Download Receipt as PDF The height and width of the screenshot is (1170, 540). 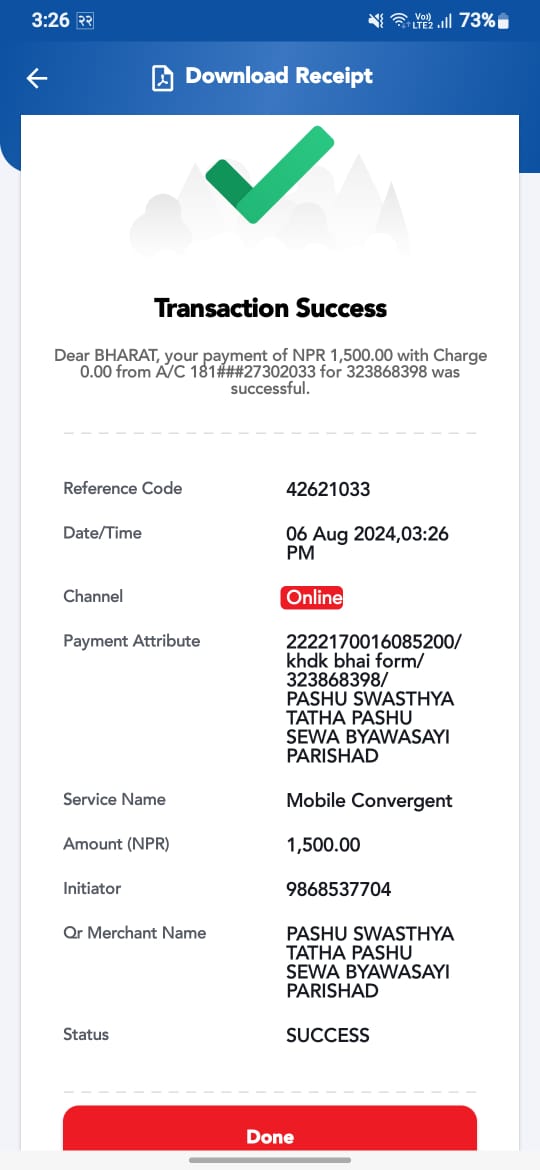tap(263, 77)
